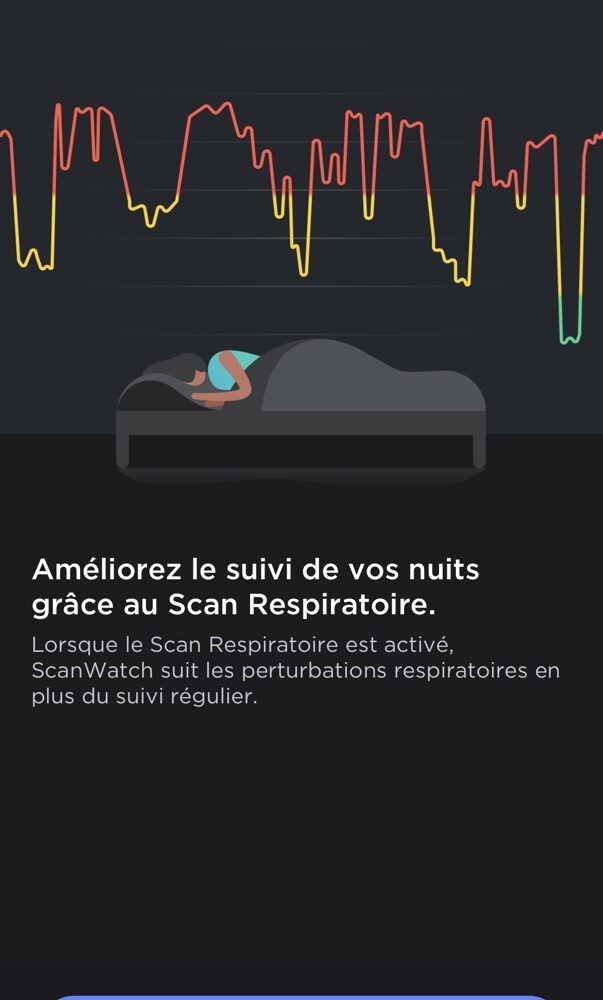Tap the blue button at the bottom edge

pos(302,997)
